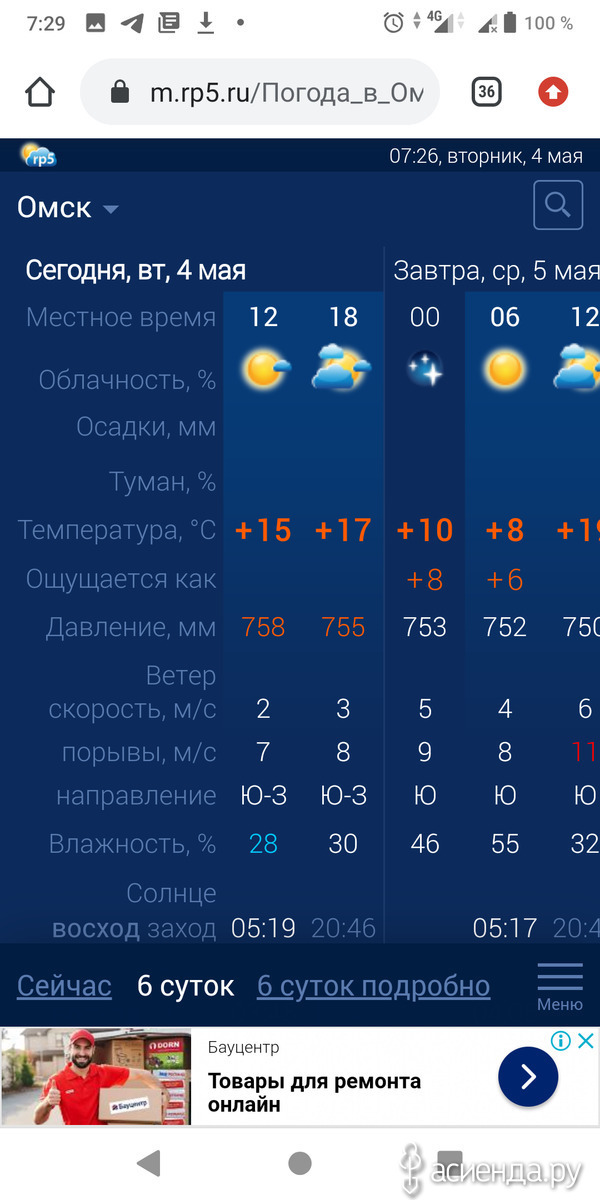Tap the system home button
This screenshot has width=600, height=1200.
[x=299, y=1162]
